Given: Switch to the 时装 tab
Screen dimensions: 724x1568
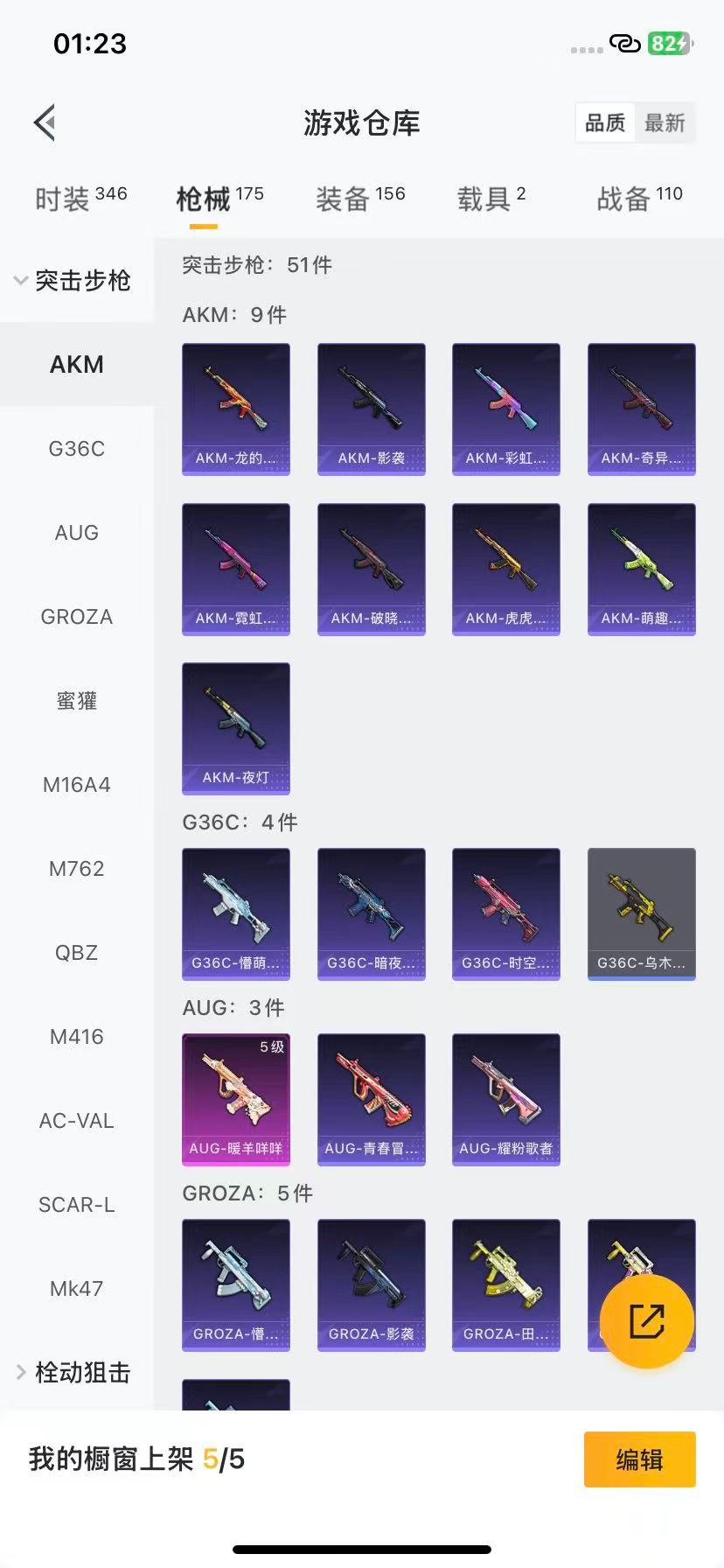Looking at the screenshot, I should click(x=80, y=199).
